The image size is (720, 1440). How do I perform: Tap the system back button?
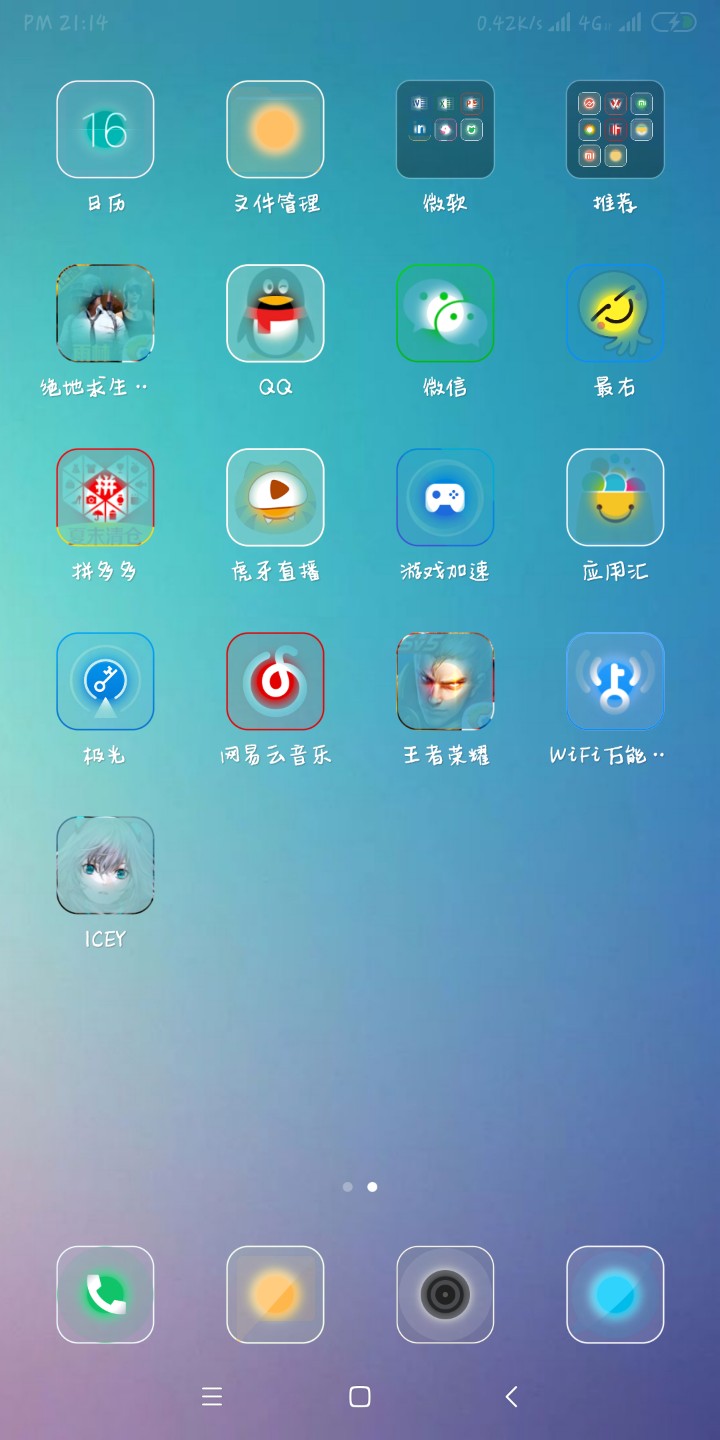pos(512,1397)
